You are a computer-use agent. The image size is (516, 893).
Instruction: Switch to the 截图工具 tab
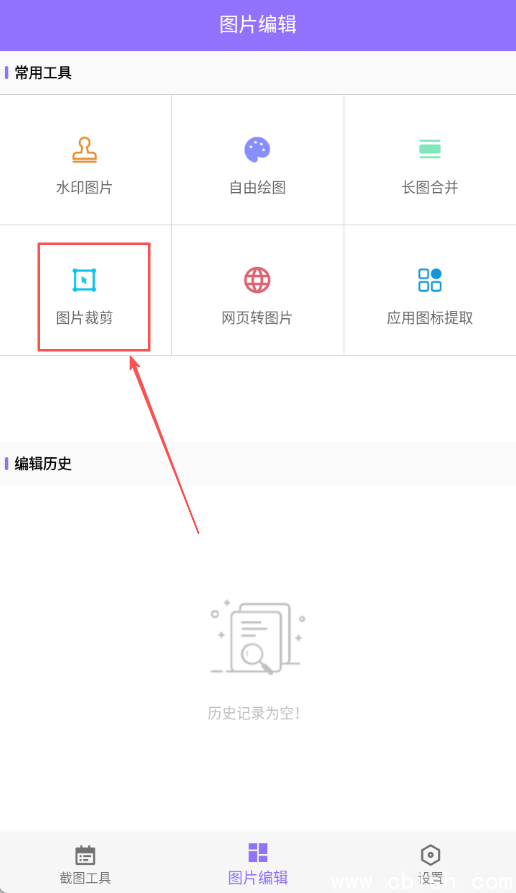pyautogui.click(x=85, y=863)
